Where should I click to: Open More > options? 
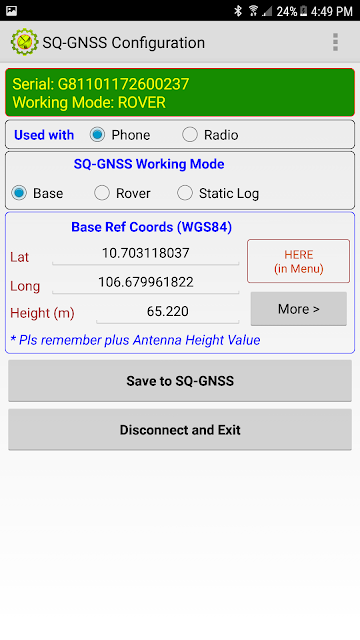point(298,309)
